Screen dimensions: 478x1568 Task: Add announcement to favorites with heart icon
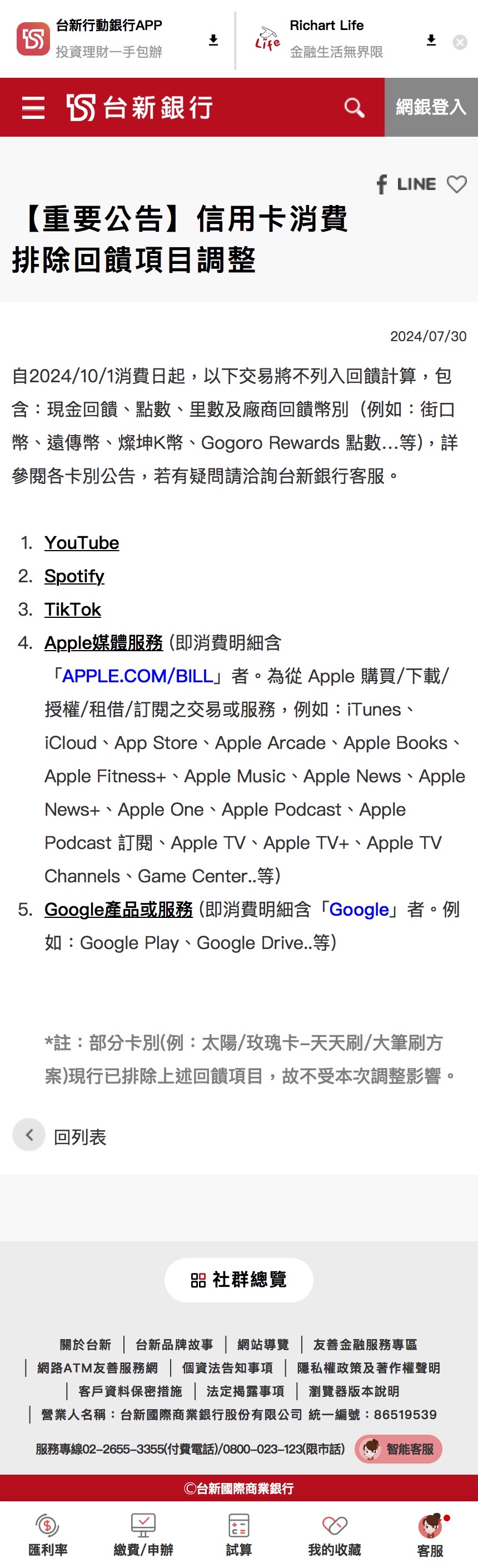(x=457, y=184)
